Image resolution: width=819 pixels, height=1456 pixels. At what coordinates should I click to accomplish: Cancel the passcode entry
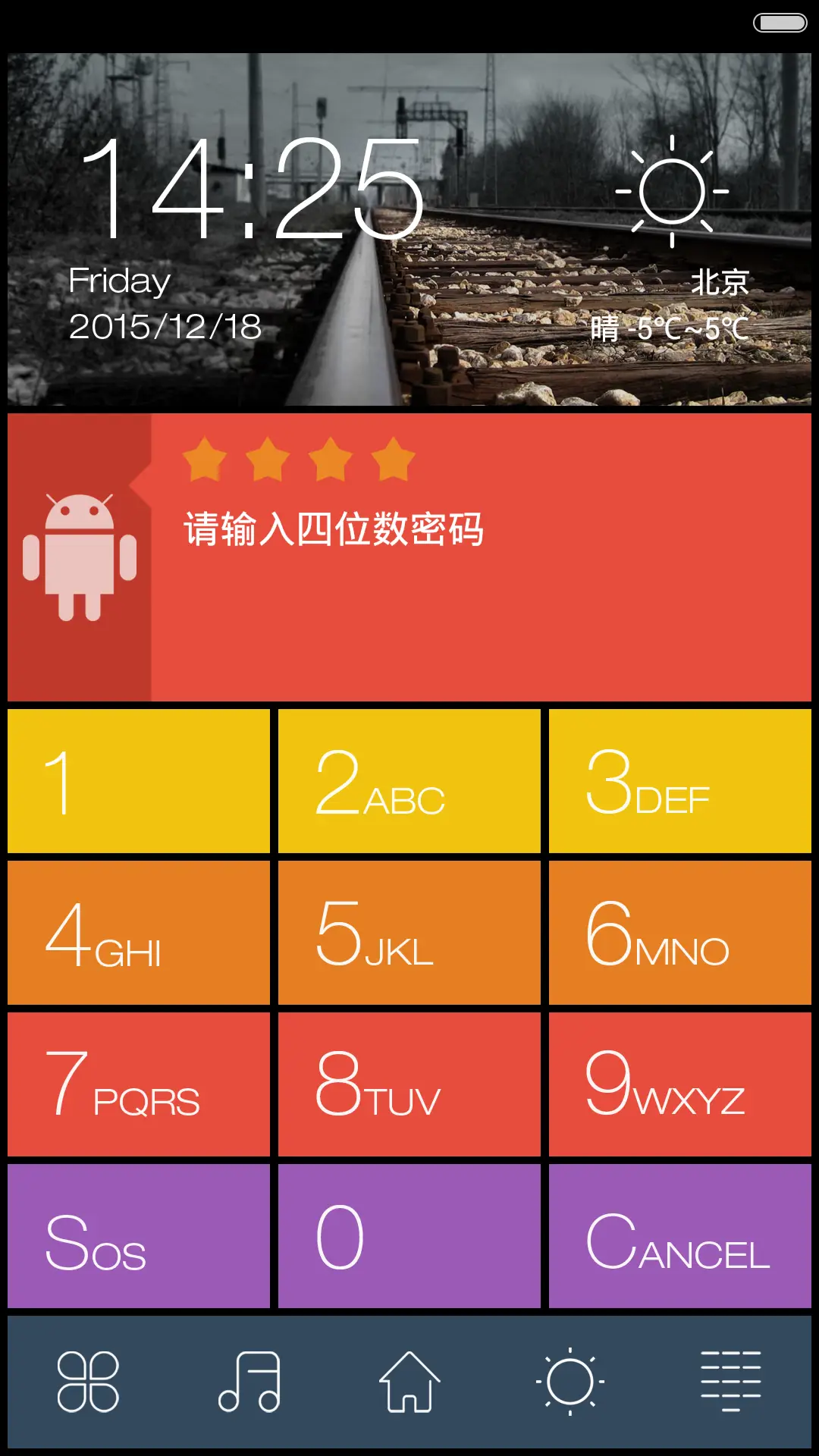pyautogui.click(x=680, y=1236)
